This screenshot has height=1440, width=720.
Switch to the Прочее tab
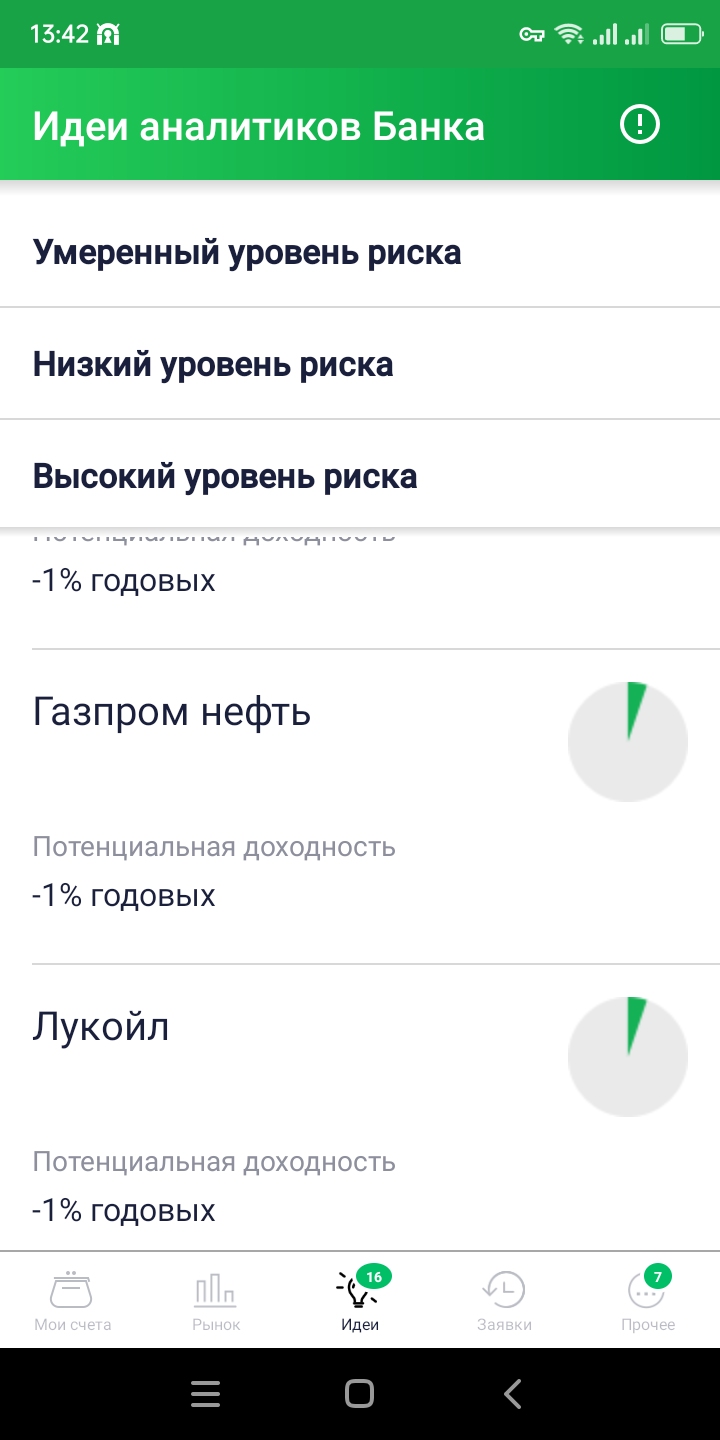[x=648, y=1300]
